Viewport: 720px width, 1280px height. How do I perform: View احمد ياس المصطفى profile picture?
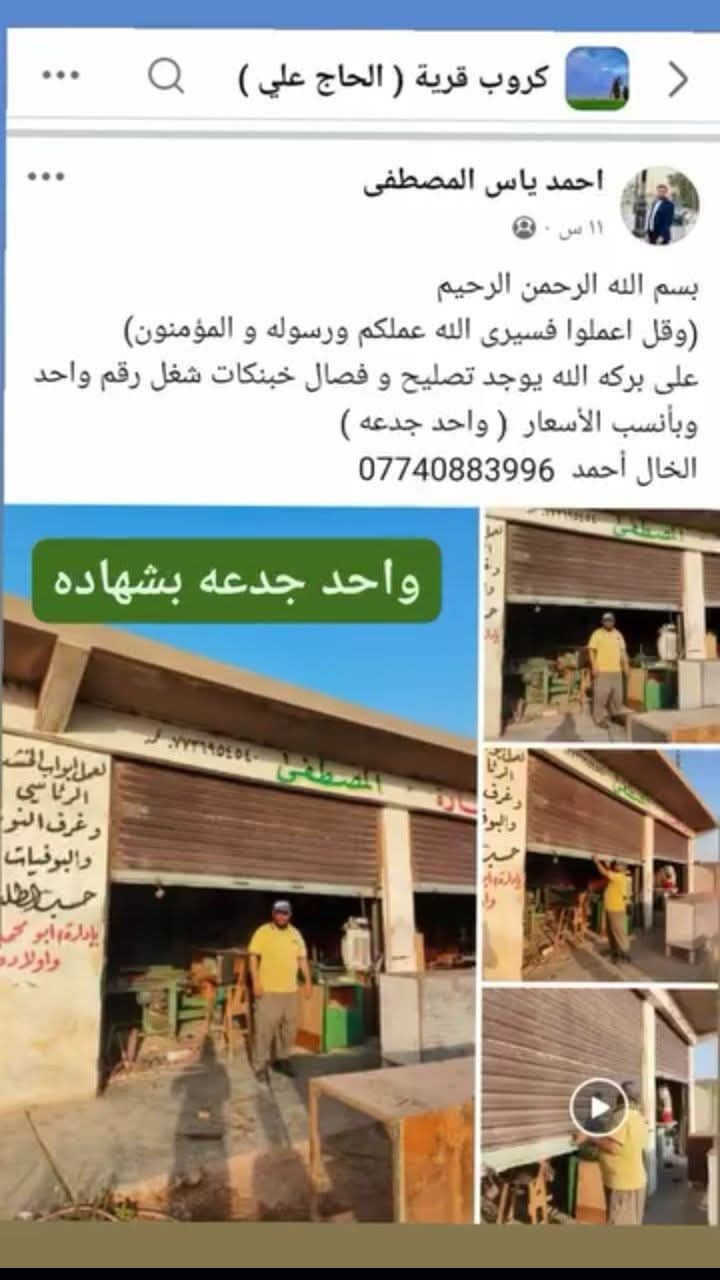tap(659, 205)
